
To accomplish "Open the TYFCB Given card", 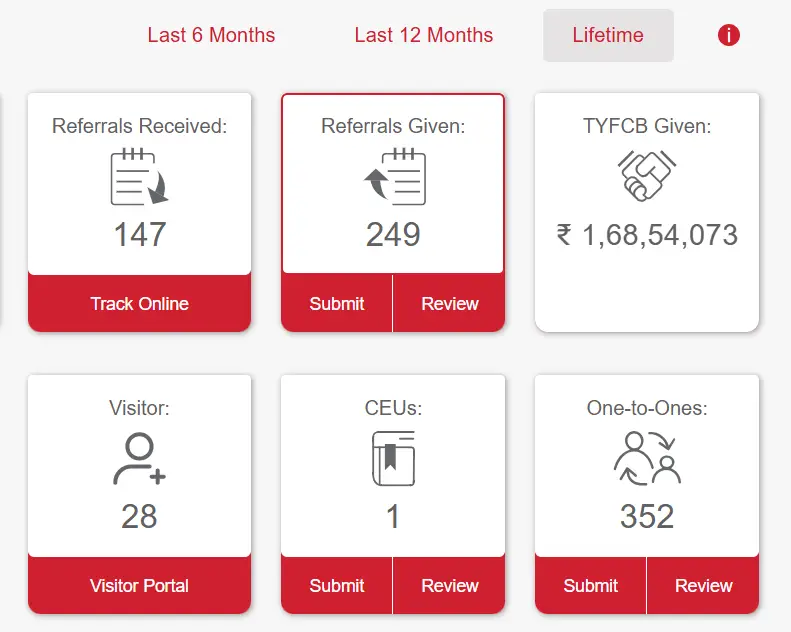I will pos(647,210).
